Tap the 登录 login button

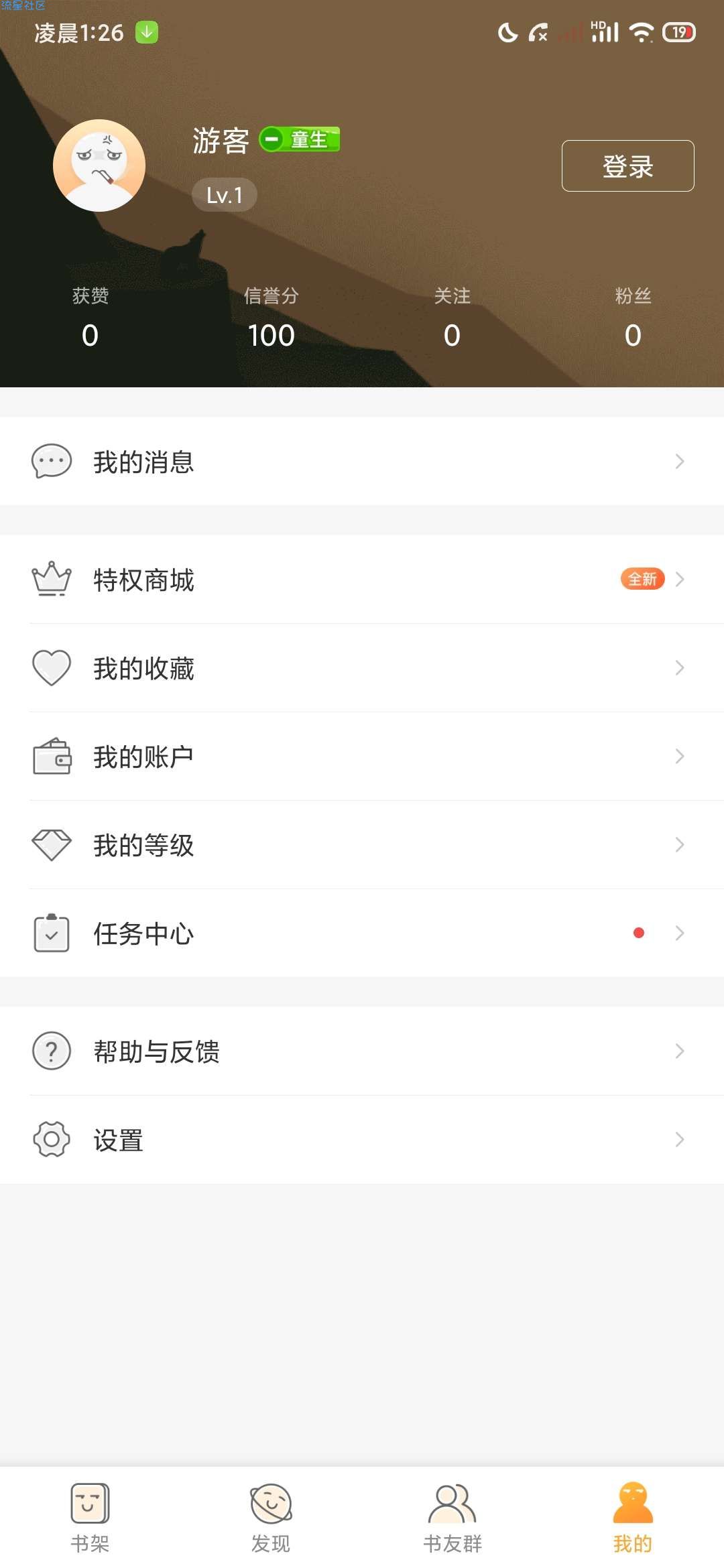click(x=627, y=166)
